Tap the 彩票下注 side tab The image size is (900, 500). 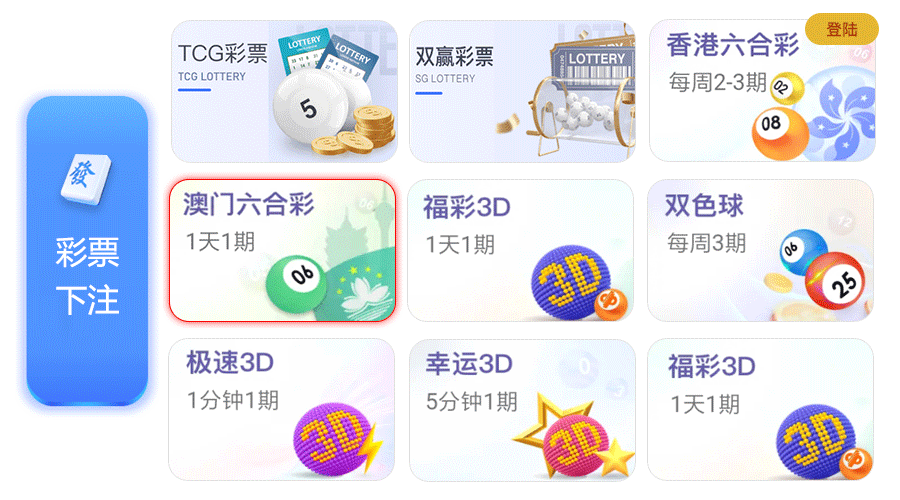(x=87, y=252)
